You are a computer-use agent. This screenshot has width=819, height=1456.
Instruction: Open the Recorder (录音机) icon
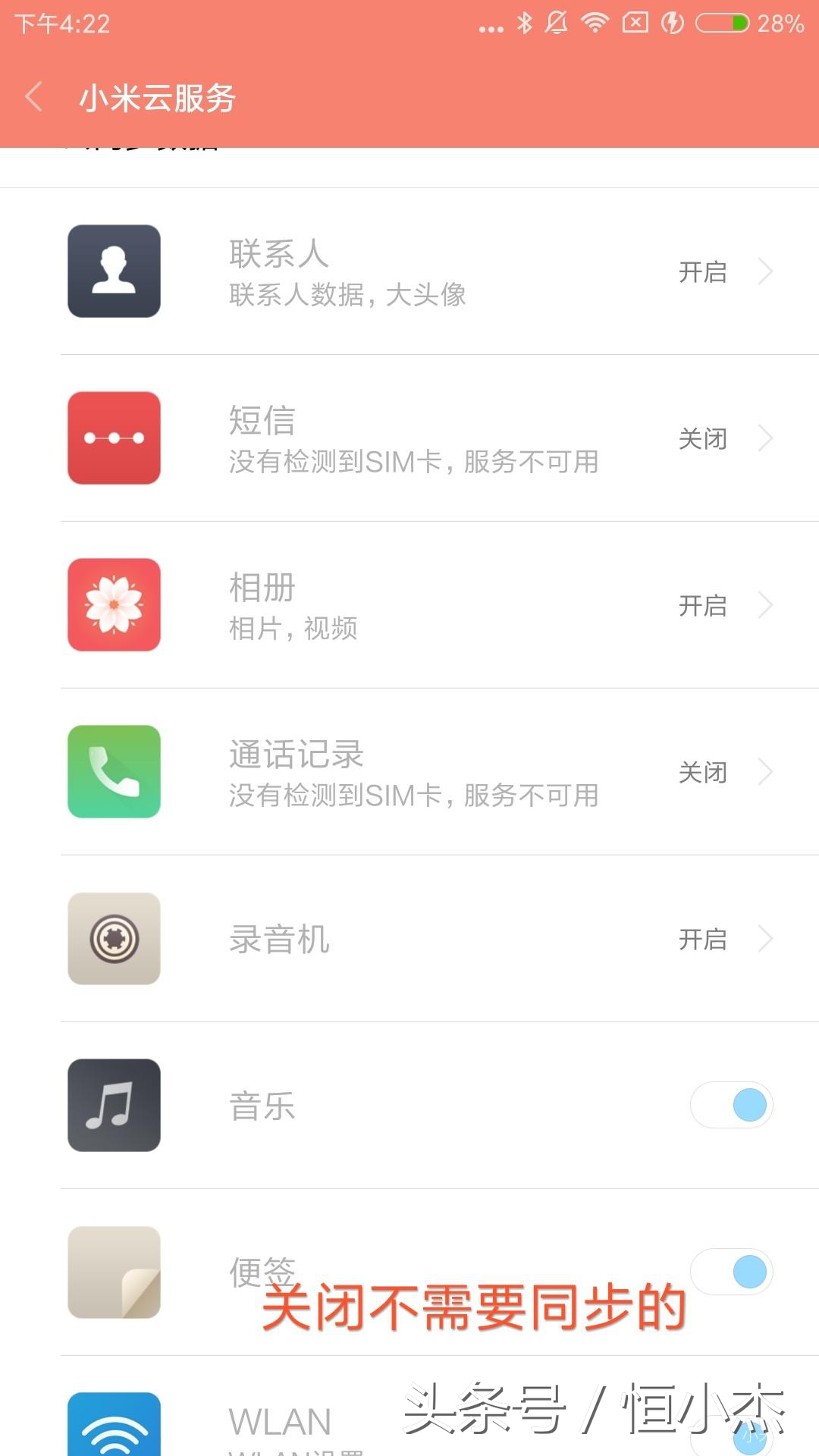coord(114,938)
